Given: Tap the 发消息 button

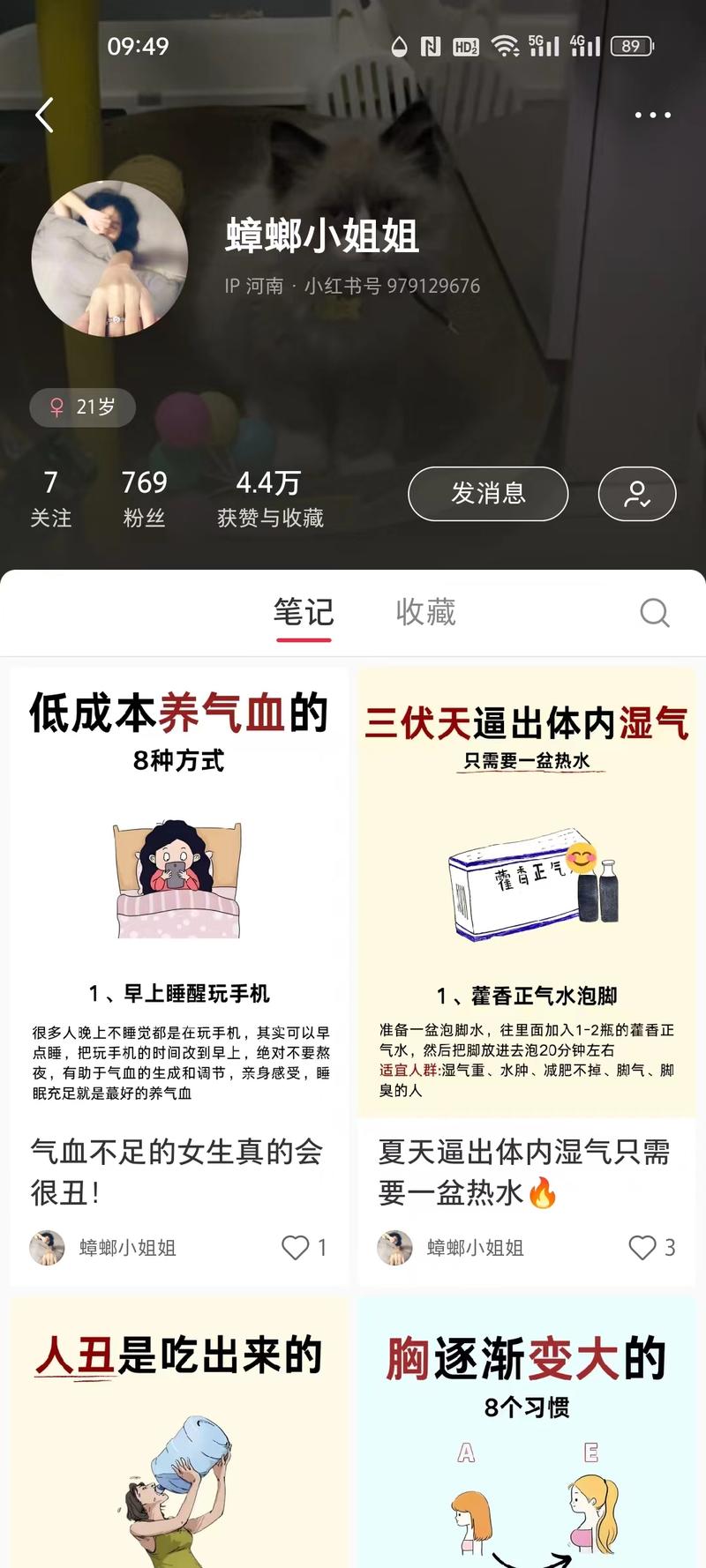Looking at the screenshot, I should point(488,493).
